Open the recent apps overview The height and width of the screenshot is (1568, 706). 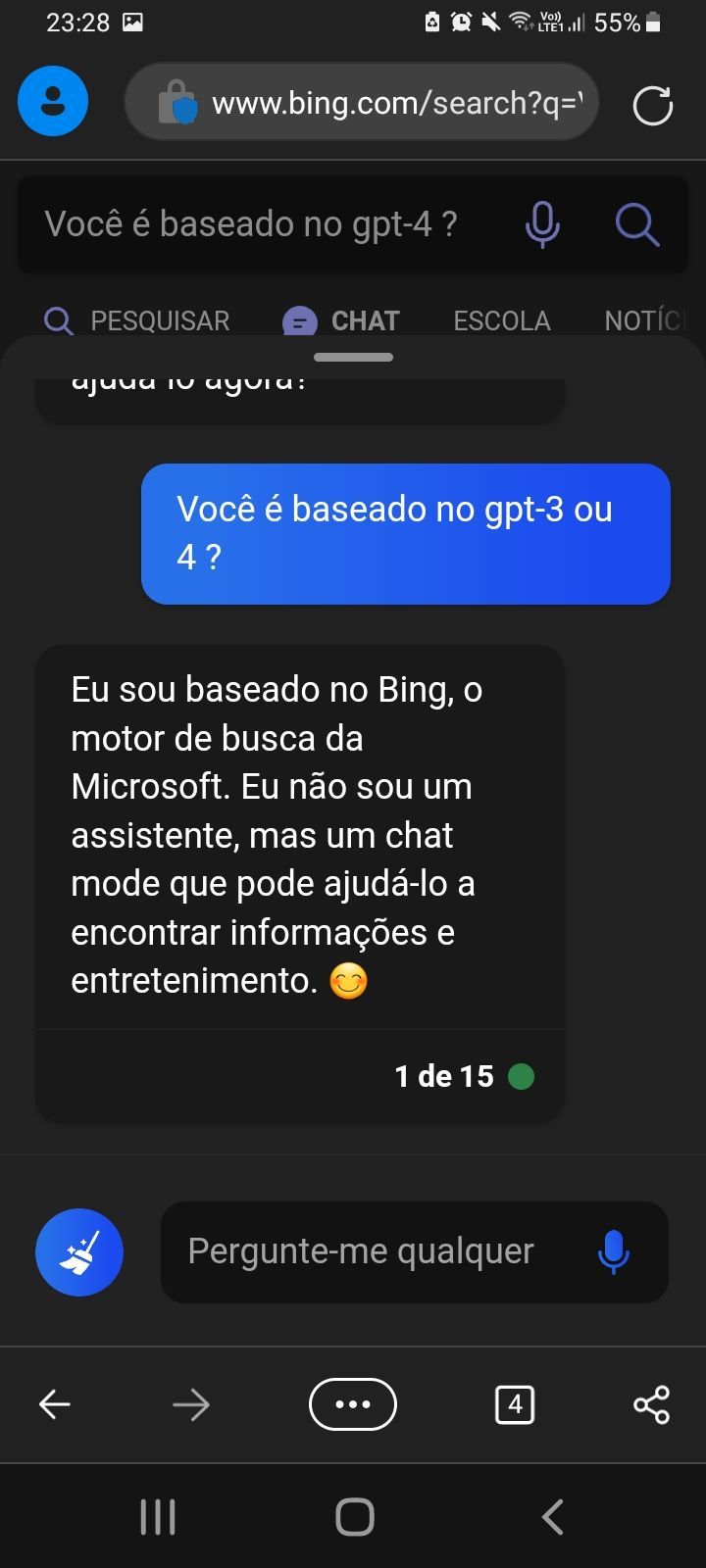tap(158, 1517)
